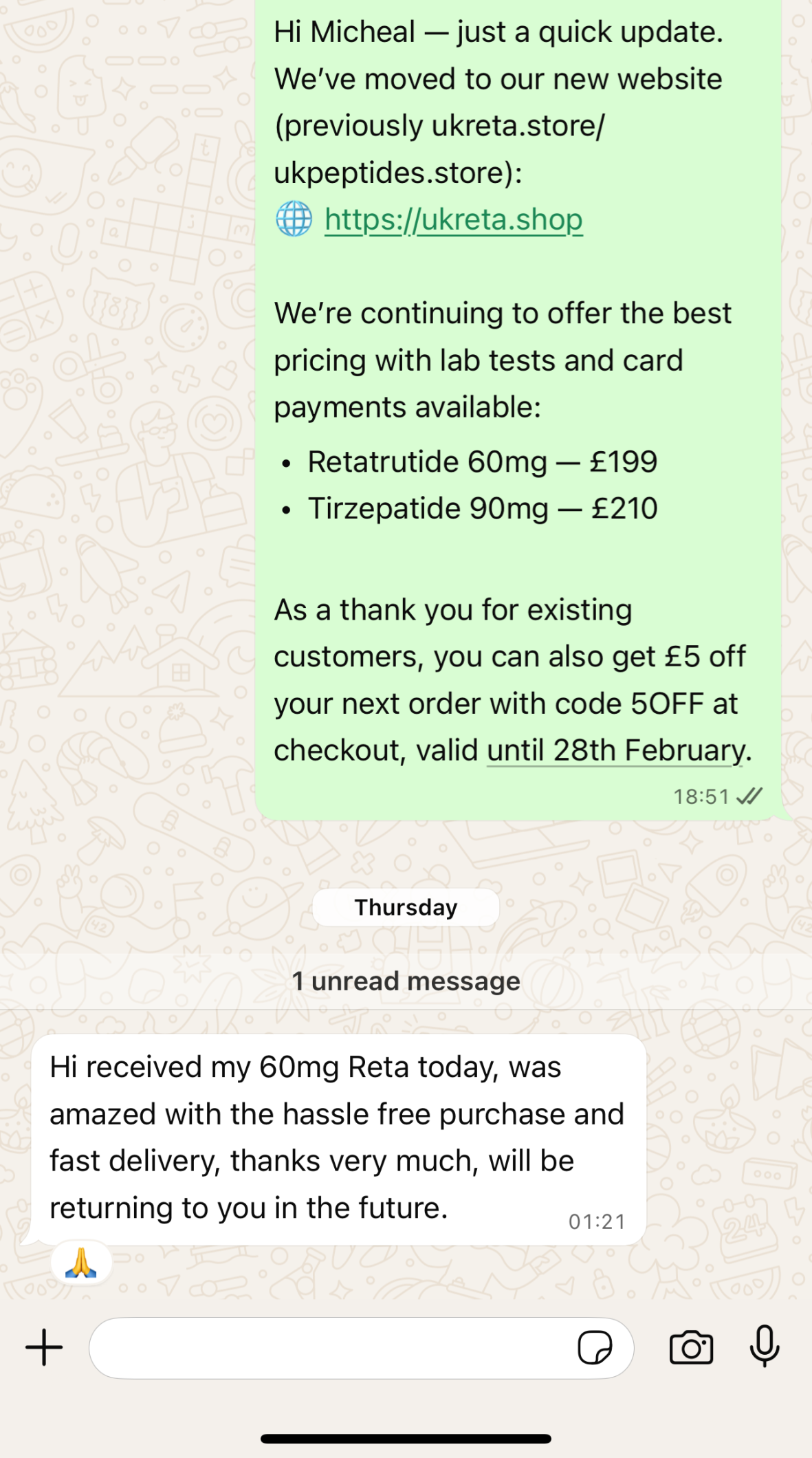Select the Retatrutide 60mg price line
This screenshot has height=1458, width=812.
(x=481, y=462)
